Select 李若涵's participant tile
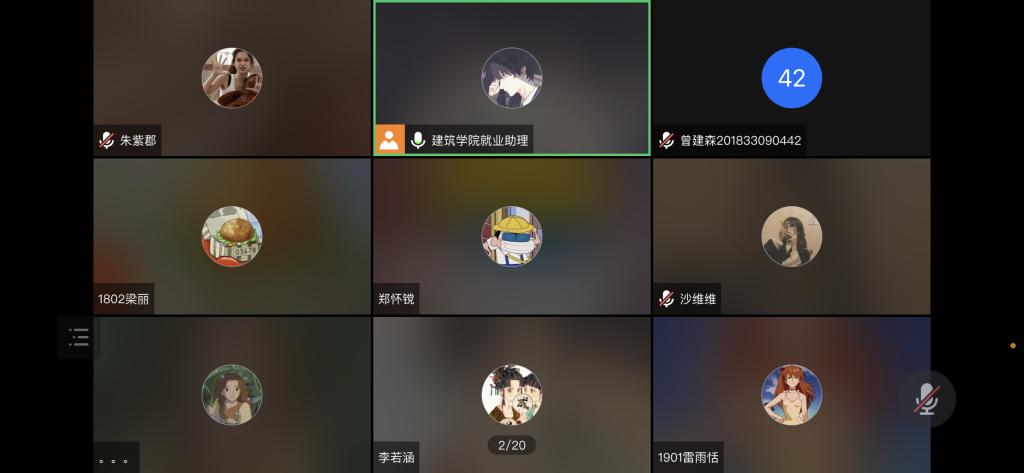This screenshot has height=473, width=1024. click(511, 394)
